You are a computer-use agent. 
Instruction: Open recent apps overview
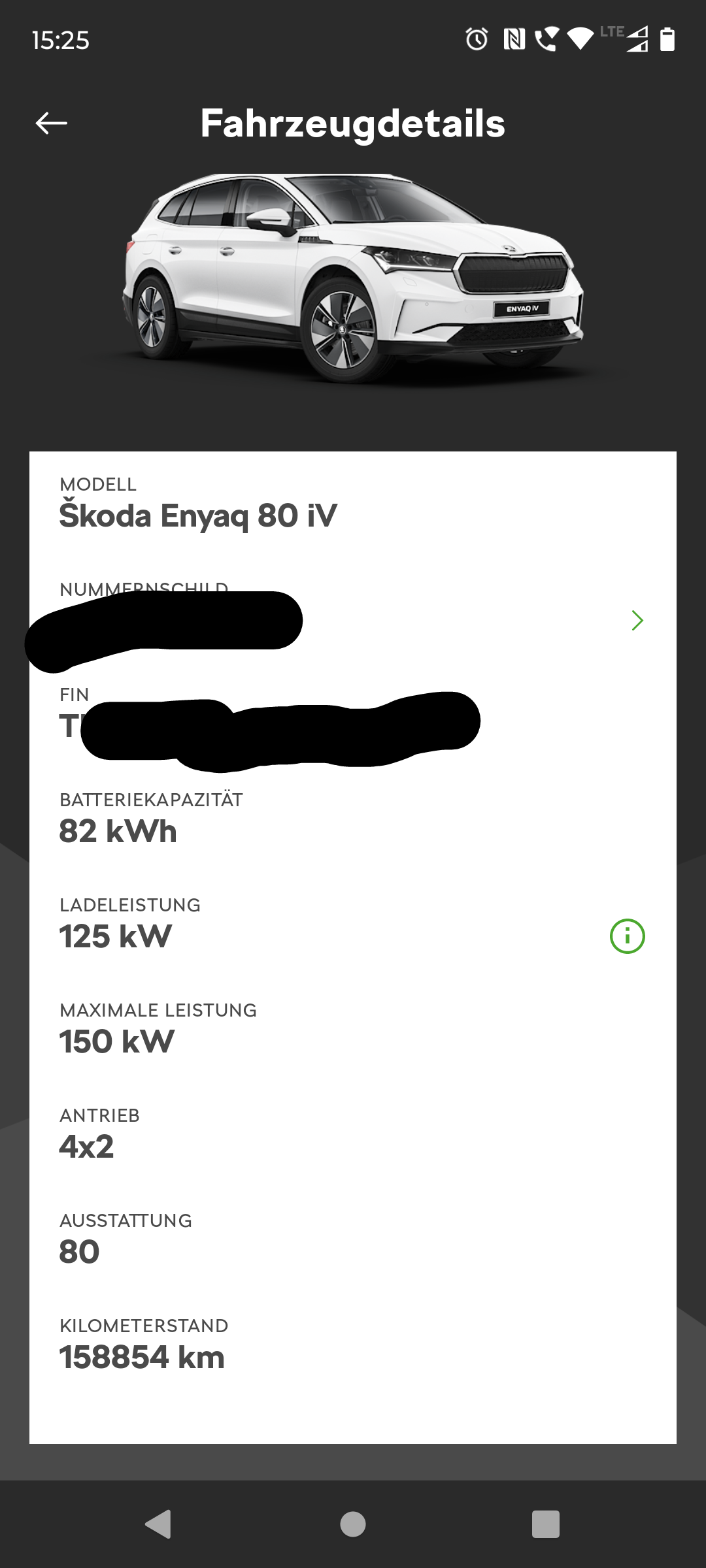[x=546, y=1524]
